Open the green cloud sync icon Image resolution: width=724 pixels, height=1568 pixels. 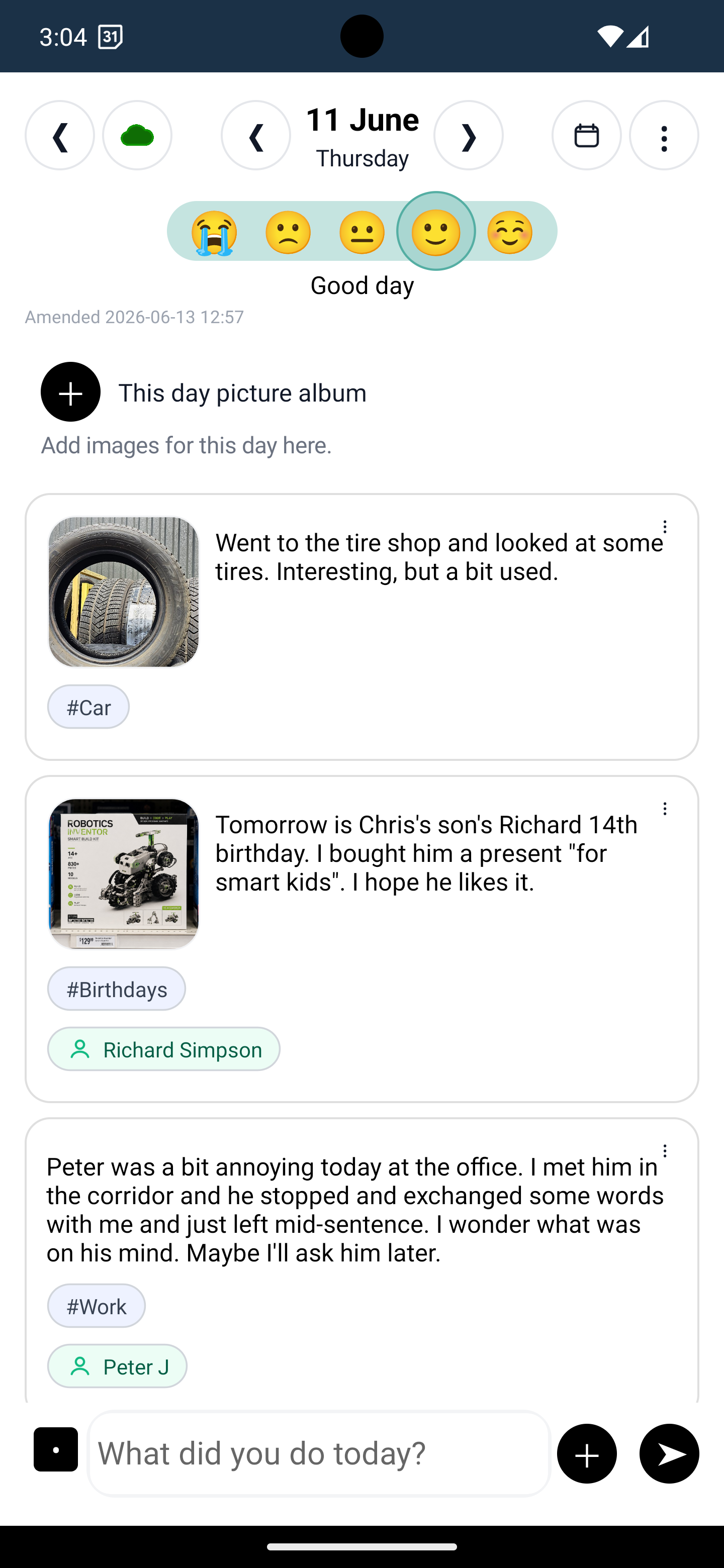coord(137,135)
